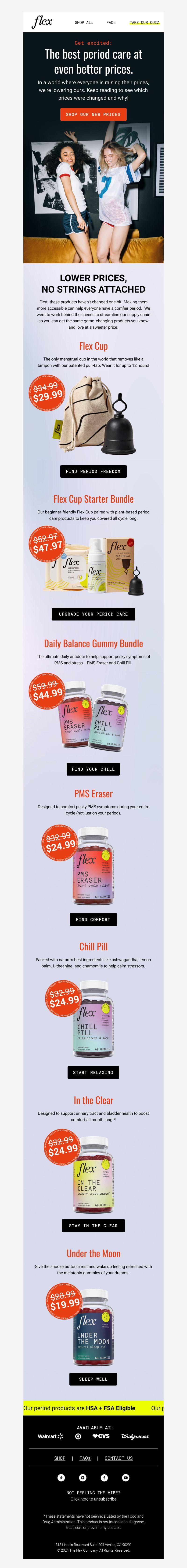Screen dimensions: 187x1568
Task: Tap the Sleep Well button
Action: coord(93,1379)
